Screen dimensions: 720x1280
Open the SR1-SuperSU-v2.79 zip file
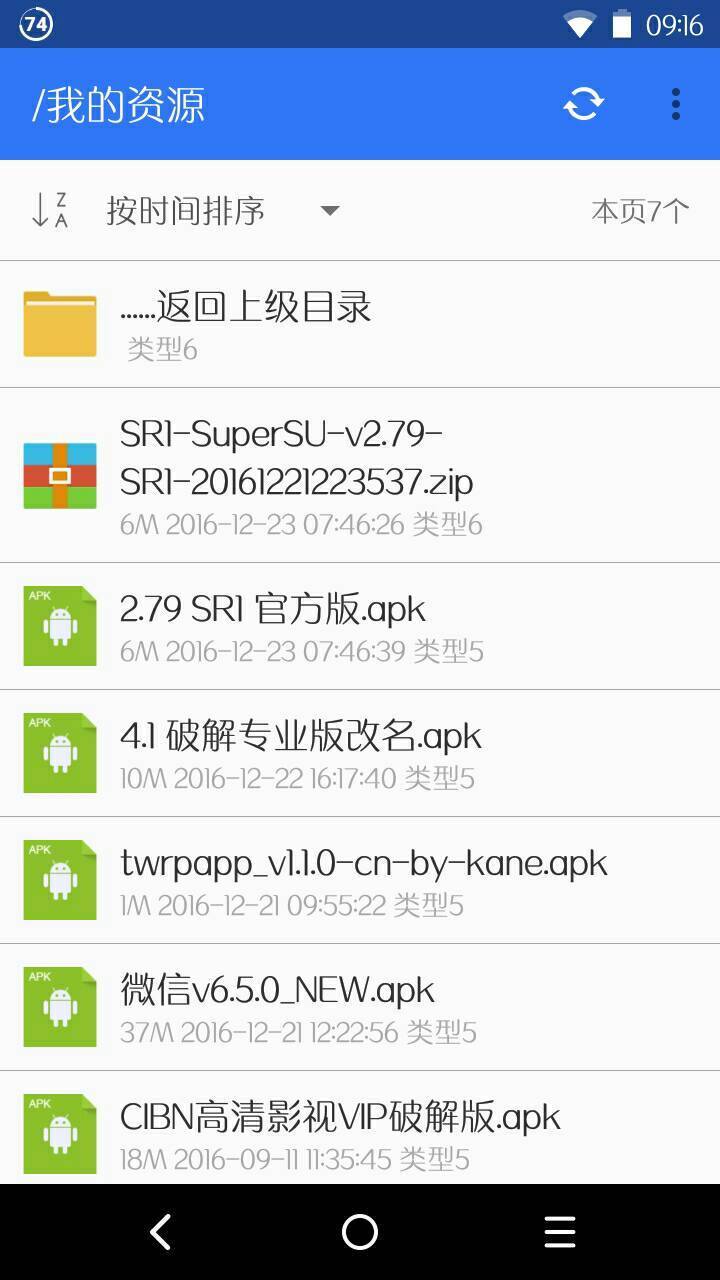coord(296,475)
